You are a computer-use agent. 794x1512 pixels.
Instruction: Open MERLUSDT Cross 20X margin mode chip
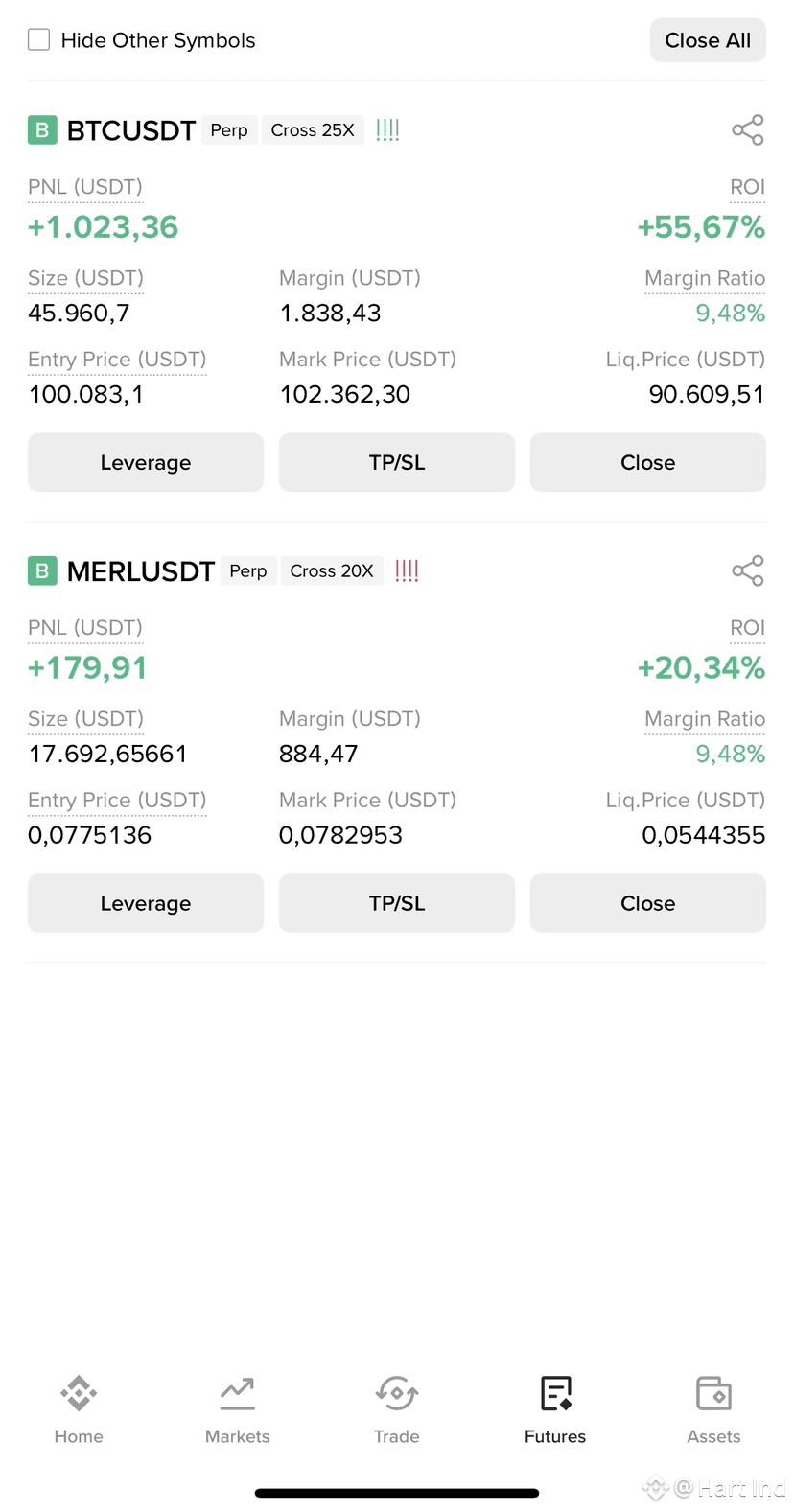tap(332, 570)
